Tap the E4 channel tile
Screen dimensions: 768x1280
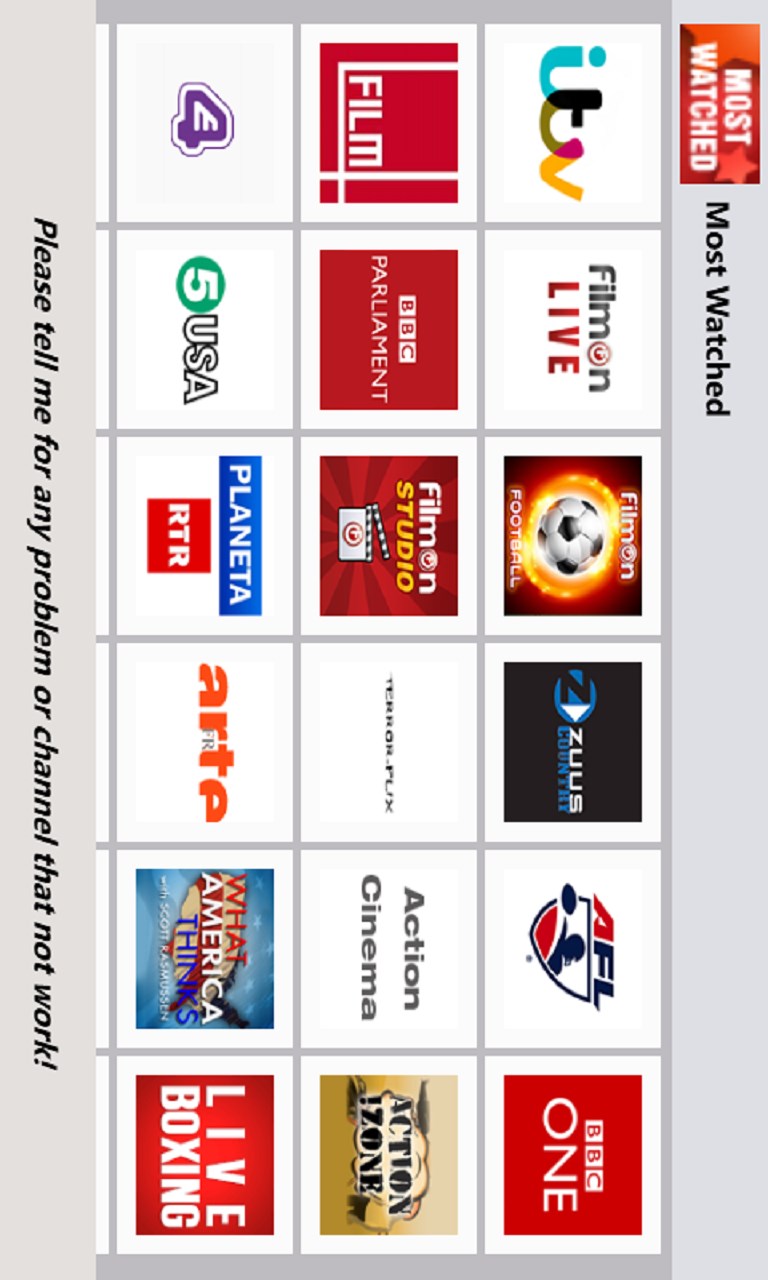pyautogui.click(x=205, y=123)
